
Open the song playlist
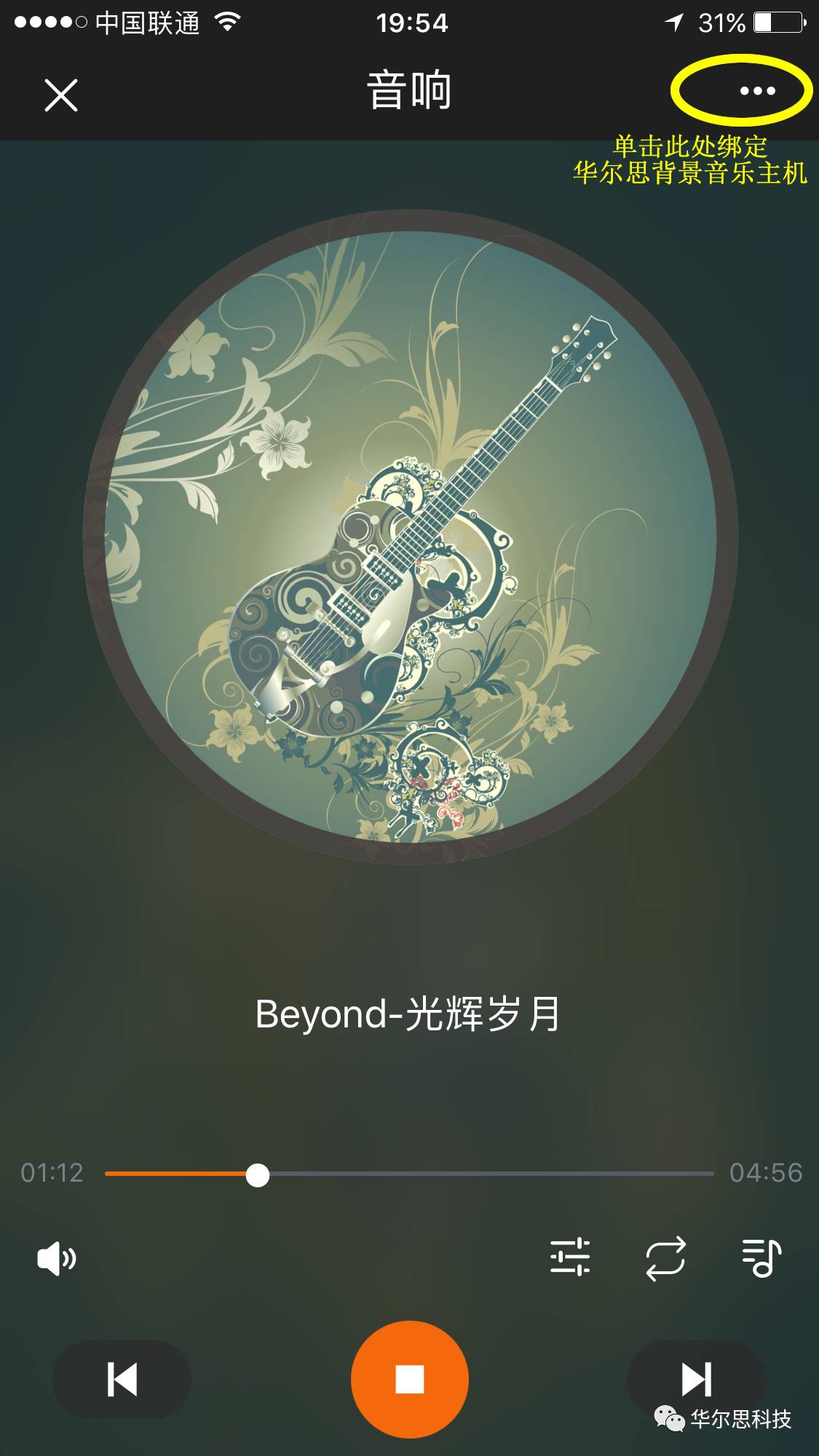761,1258
